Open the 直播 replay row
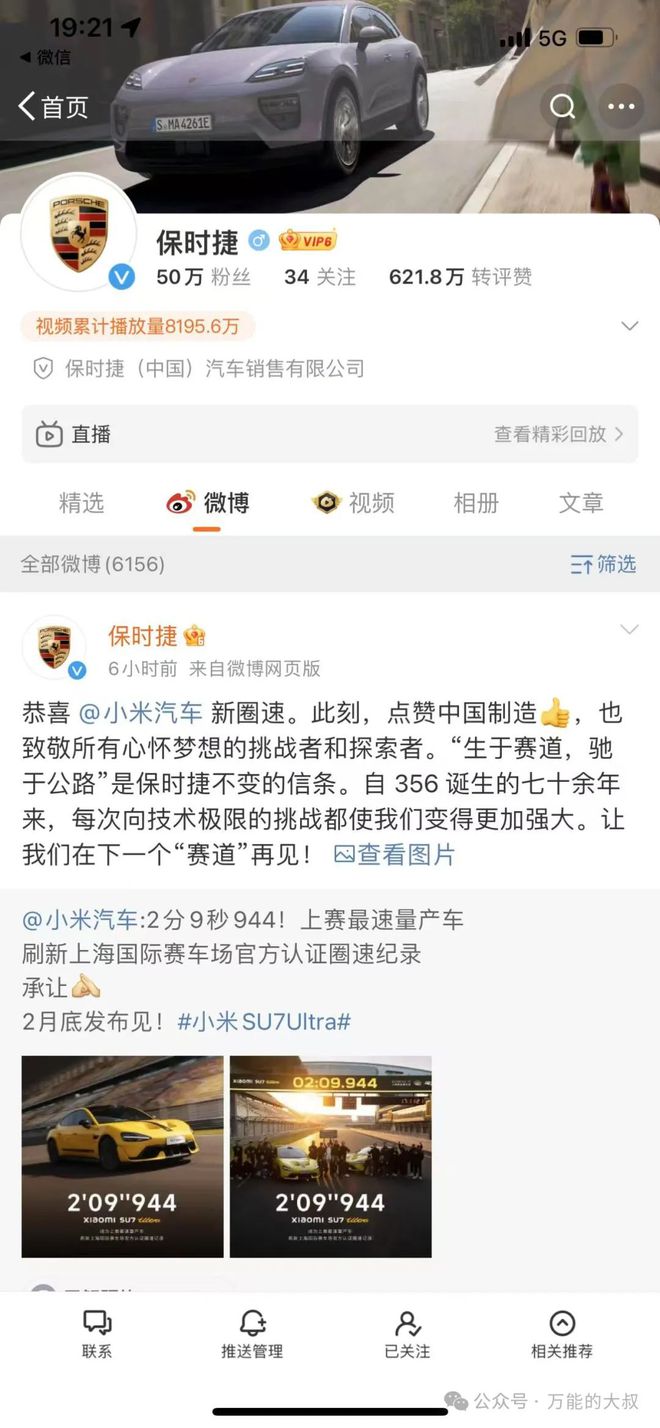 (x=330, y=434)
